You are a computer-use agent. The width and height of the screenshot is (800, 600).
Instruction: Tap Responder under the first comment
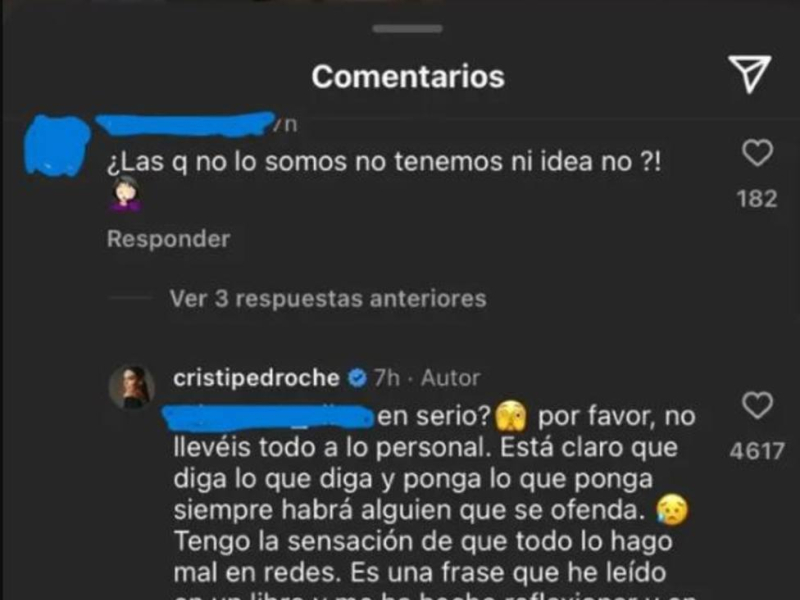point(168,239)
